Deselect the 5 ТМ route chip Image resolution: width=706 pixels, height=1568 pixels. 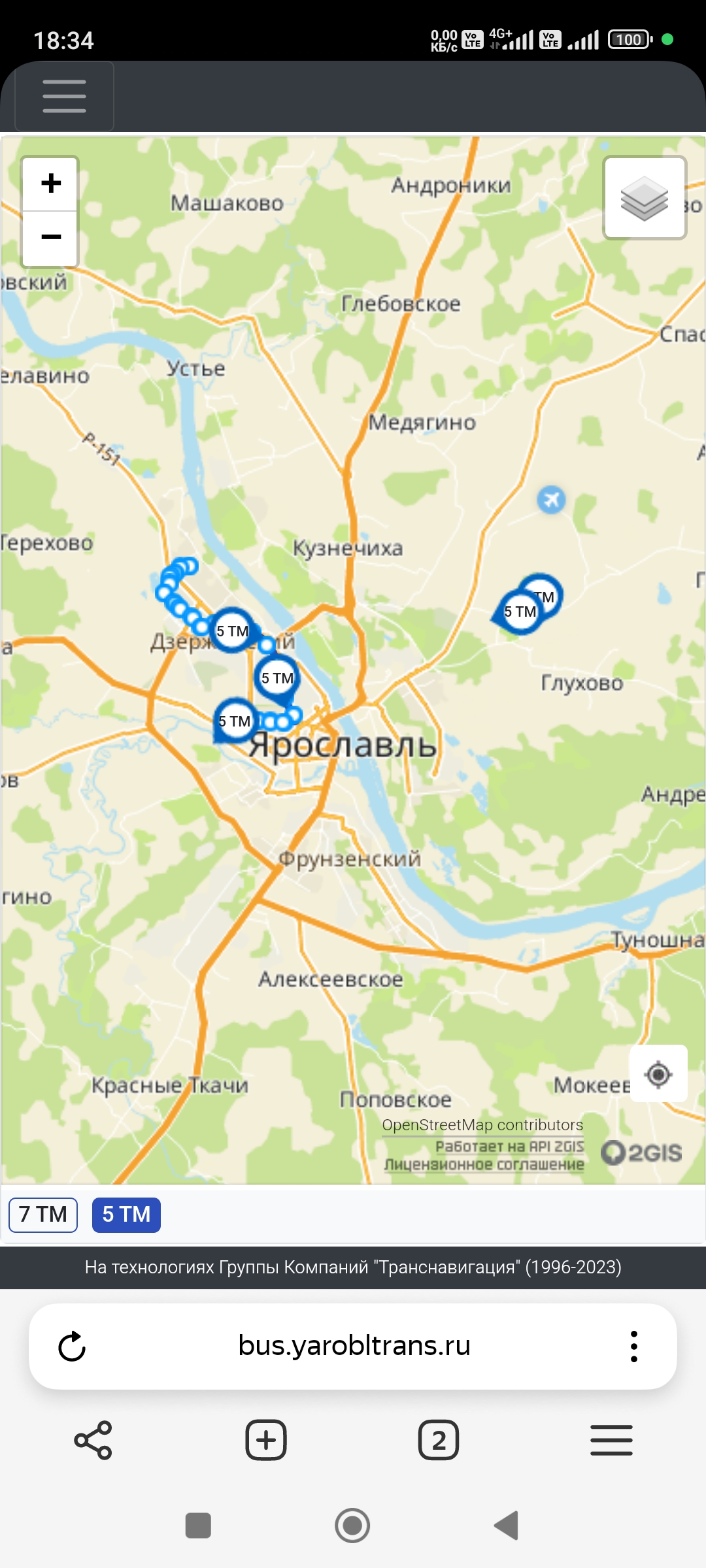126,1215
